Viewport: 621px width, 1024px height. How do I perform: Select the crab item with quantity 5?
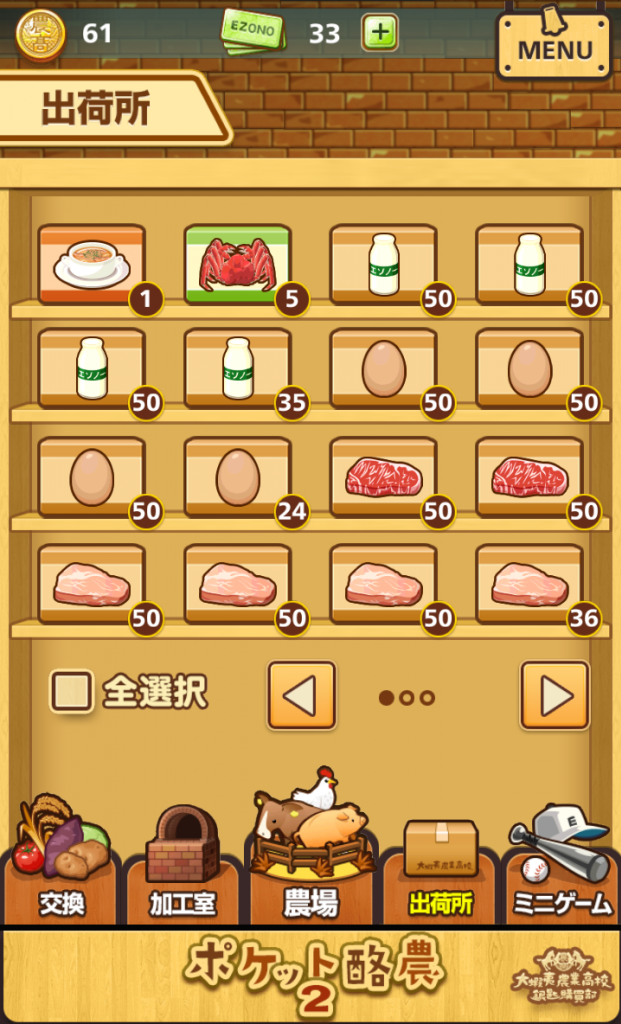click(x=238, y=264)
